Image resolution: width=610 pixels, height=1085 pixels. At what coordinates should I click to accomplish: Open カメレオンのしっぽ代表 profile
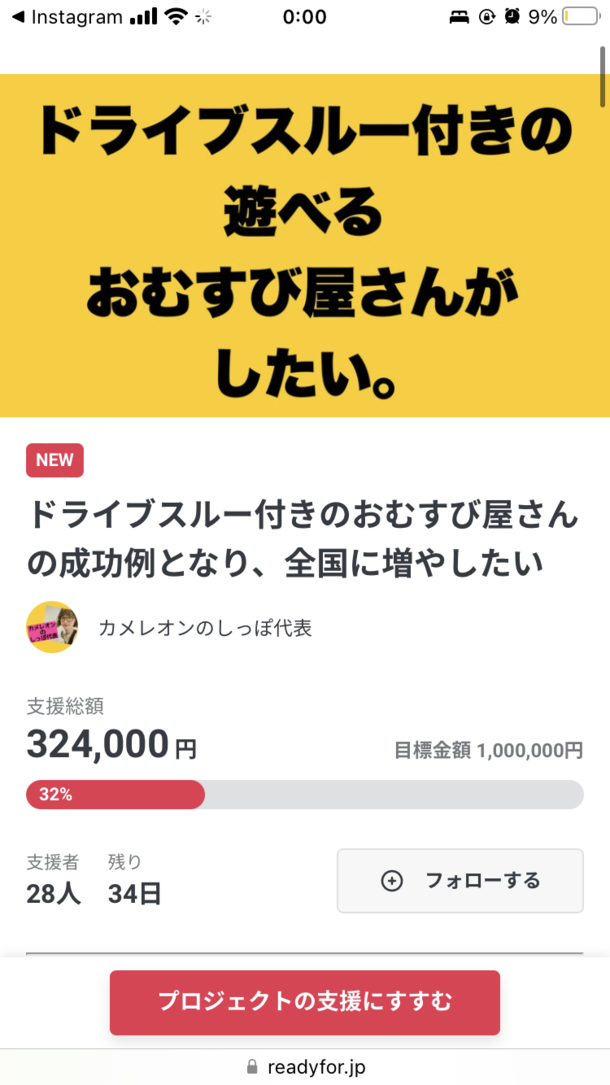coord(205,628)
